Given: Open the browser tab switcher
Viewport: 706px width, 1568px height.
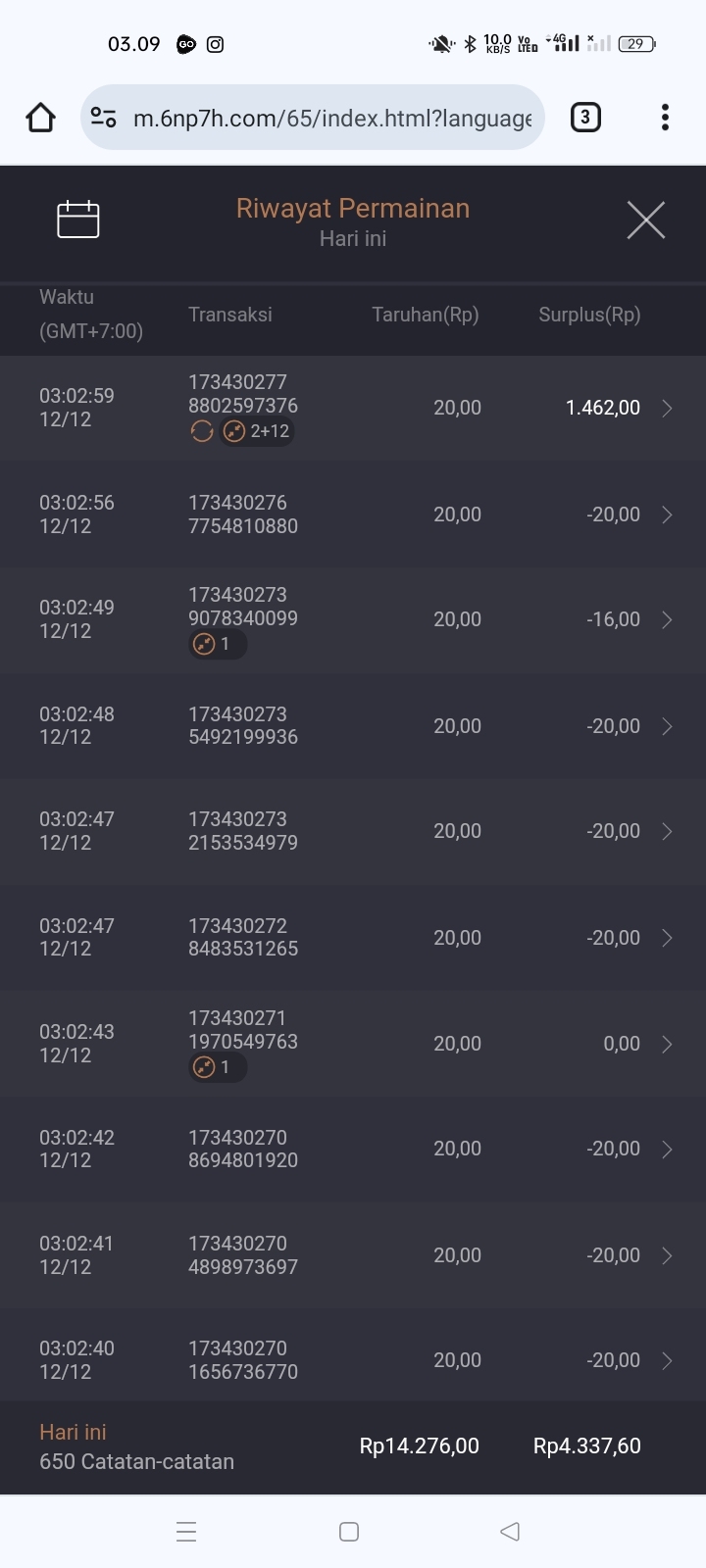Looking at the screenshot, I should 585,118.
